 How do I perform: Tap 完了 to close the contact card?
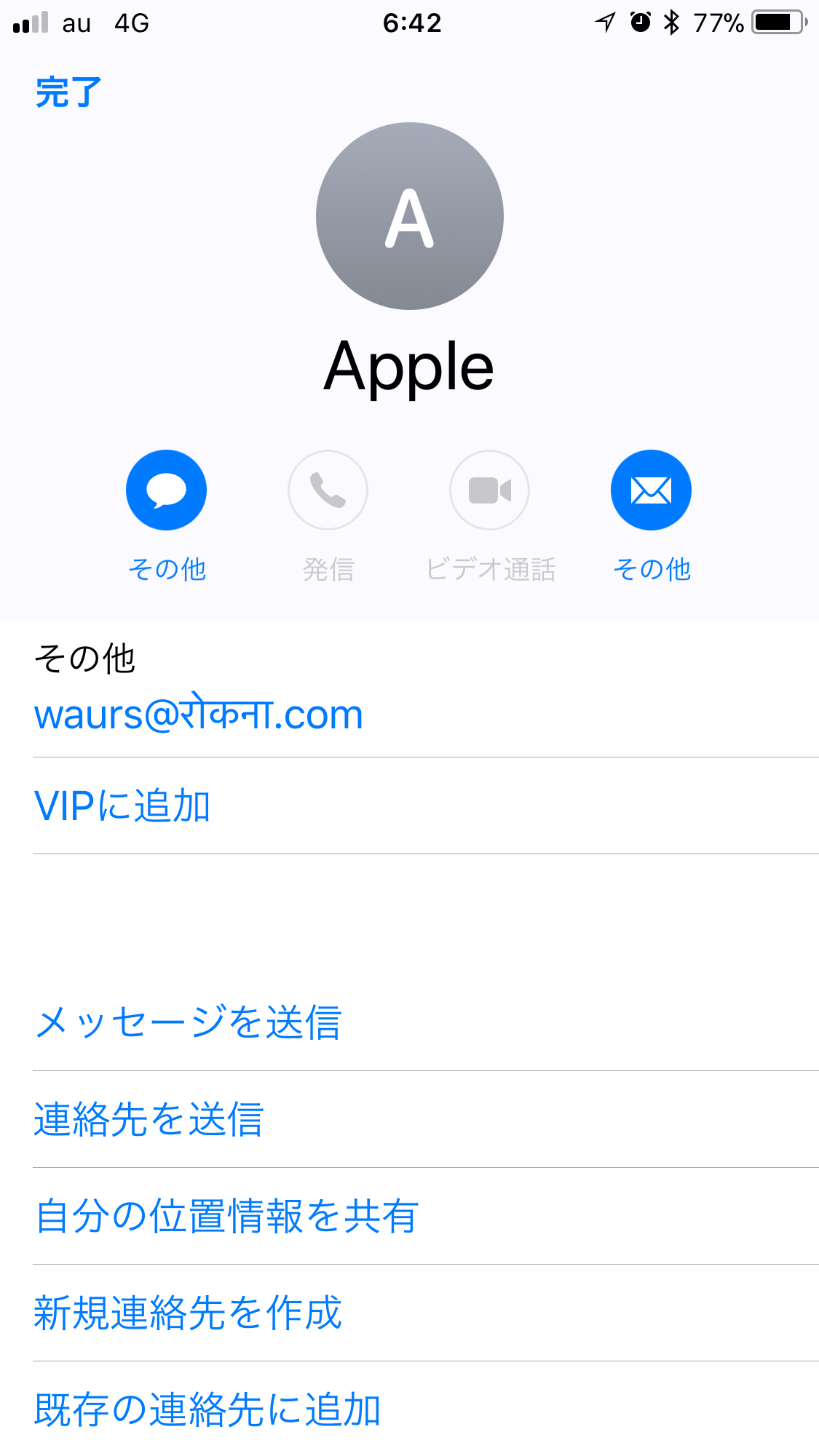pyautogui.click(x=68, y=92)
